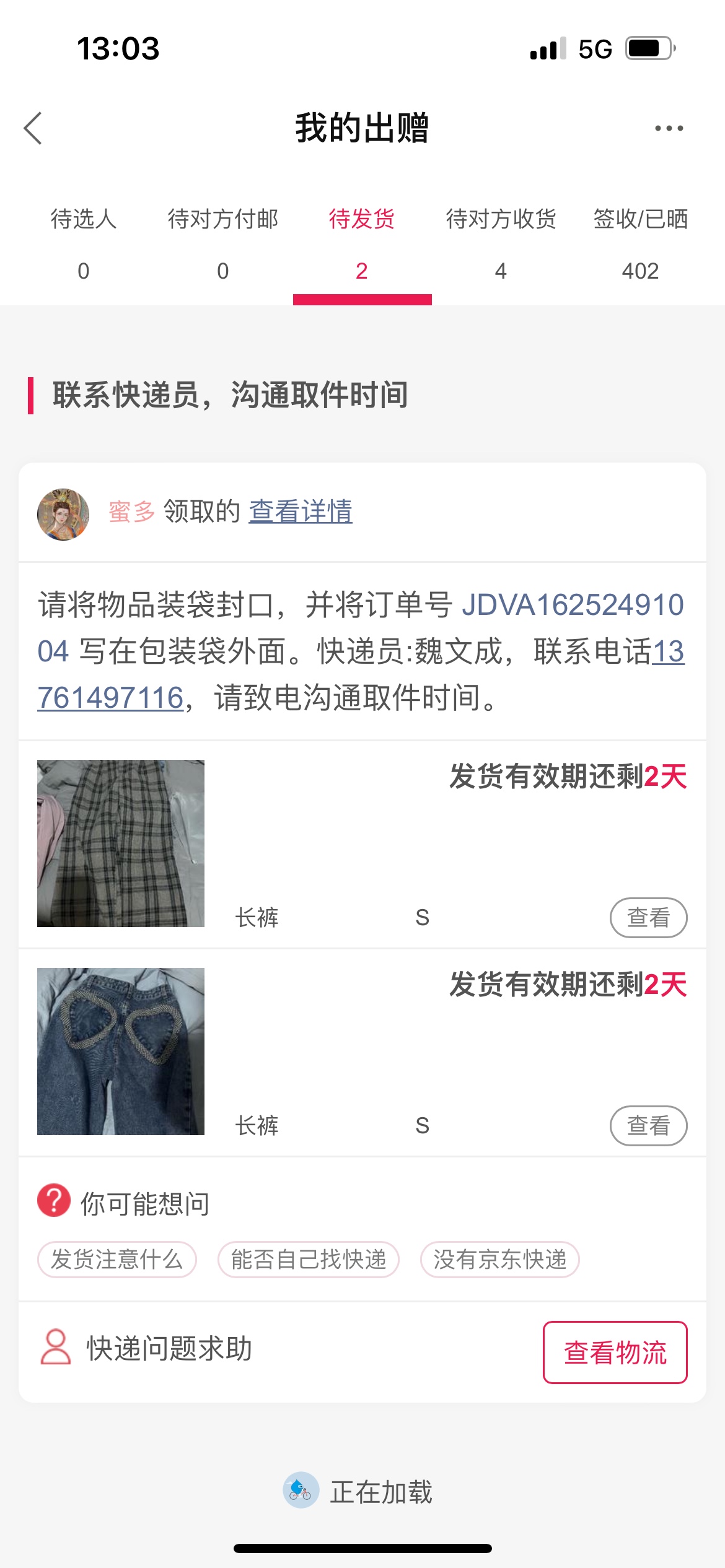This screenshot has width=725, height=1568.
Task: Tap 查看 for the heart-pocket jeans
Action: click(648, 1125)
